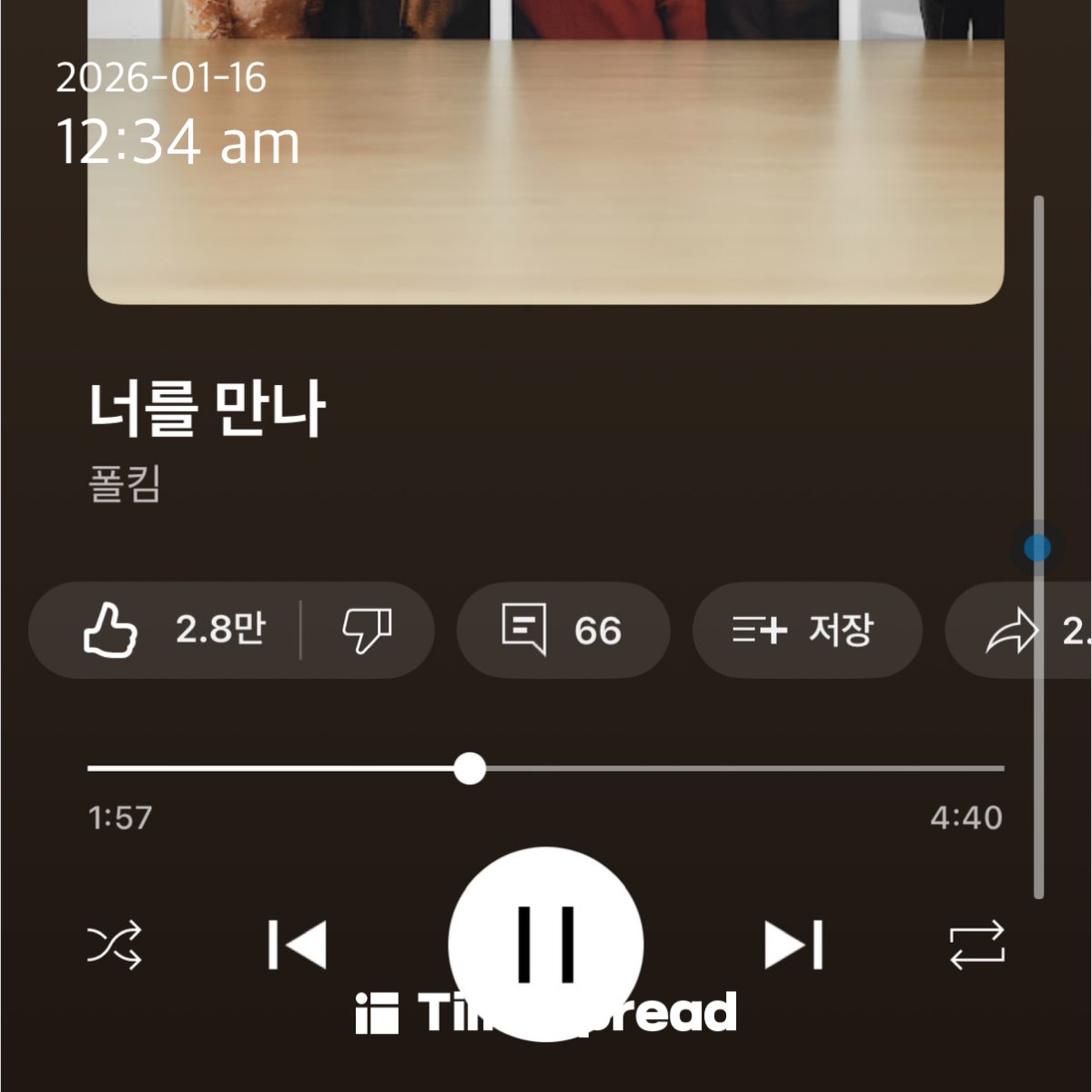Share this song
The image size is (1092, 1092).
click(1015, 632)
